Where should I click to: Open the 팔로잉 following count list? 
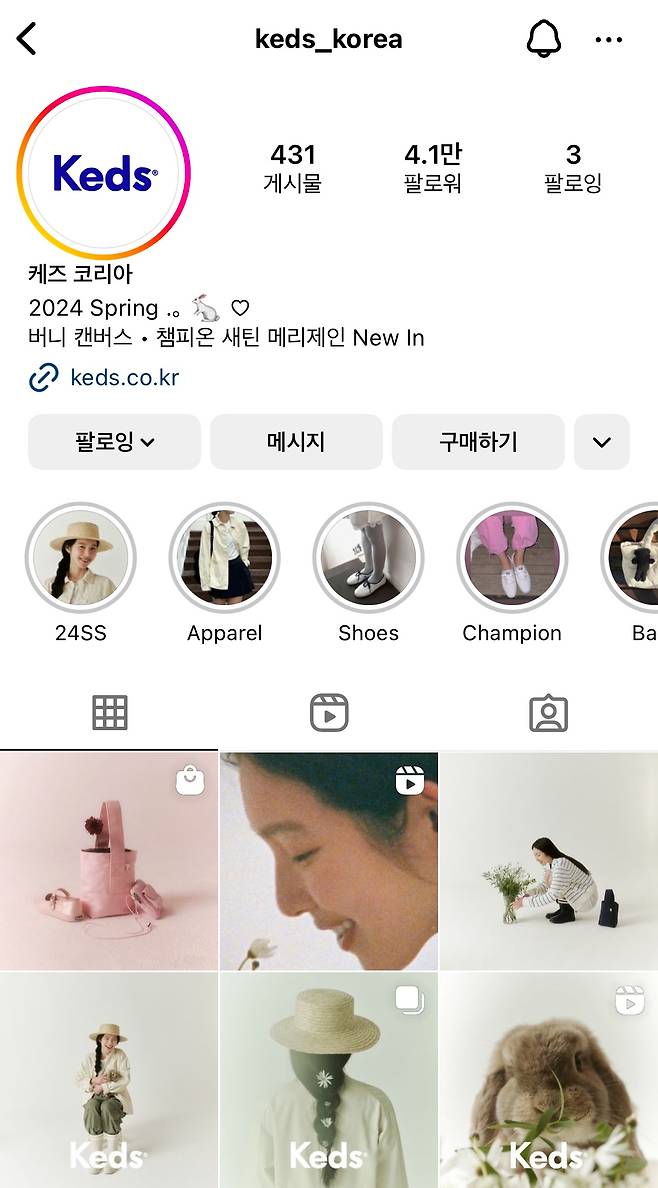[572, 167]
